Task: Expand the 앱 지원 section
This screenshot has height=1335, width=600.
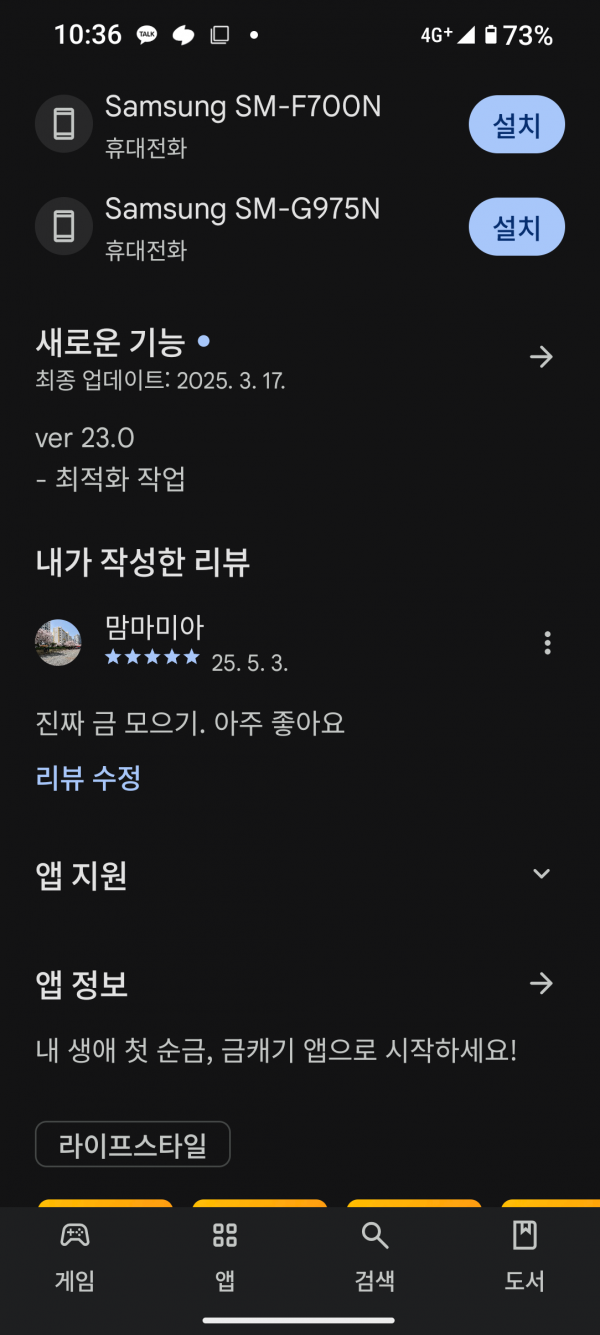Action: click(x=541, y=874)
